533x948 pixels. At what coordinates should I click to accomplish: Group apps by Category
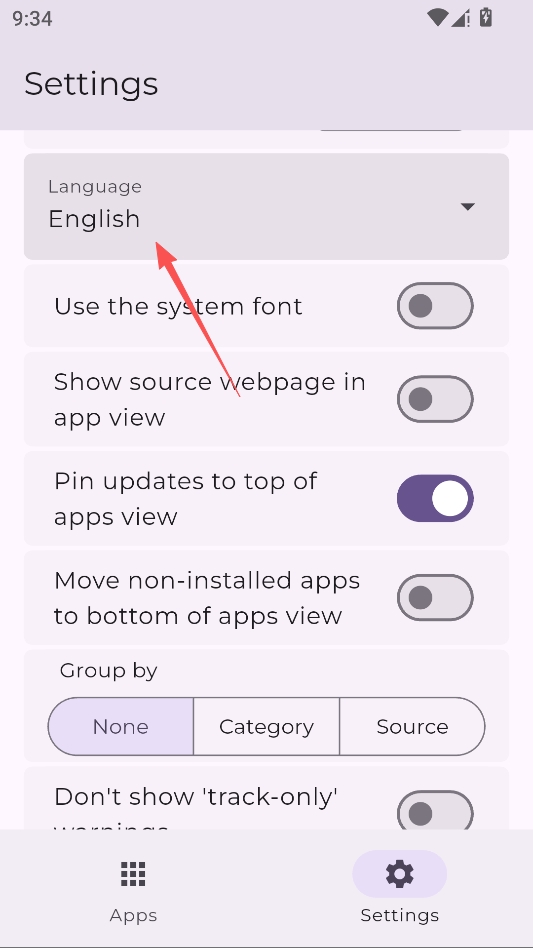tap(266, 726)
